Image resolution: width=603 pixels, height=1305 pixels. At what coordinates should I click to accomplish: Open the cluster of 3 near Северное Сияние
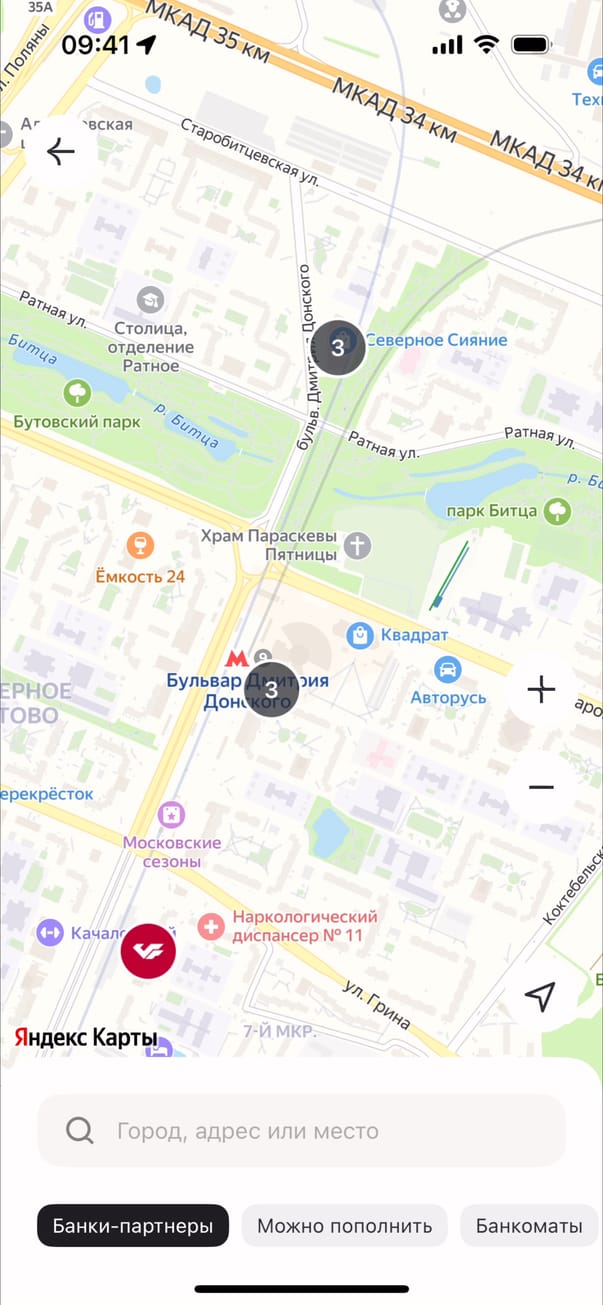coord(338,348)
